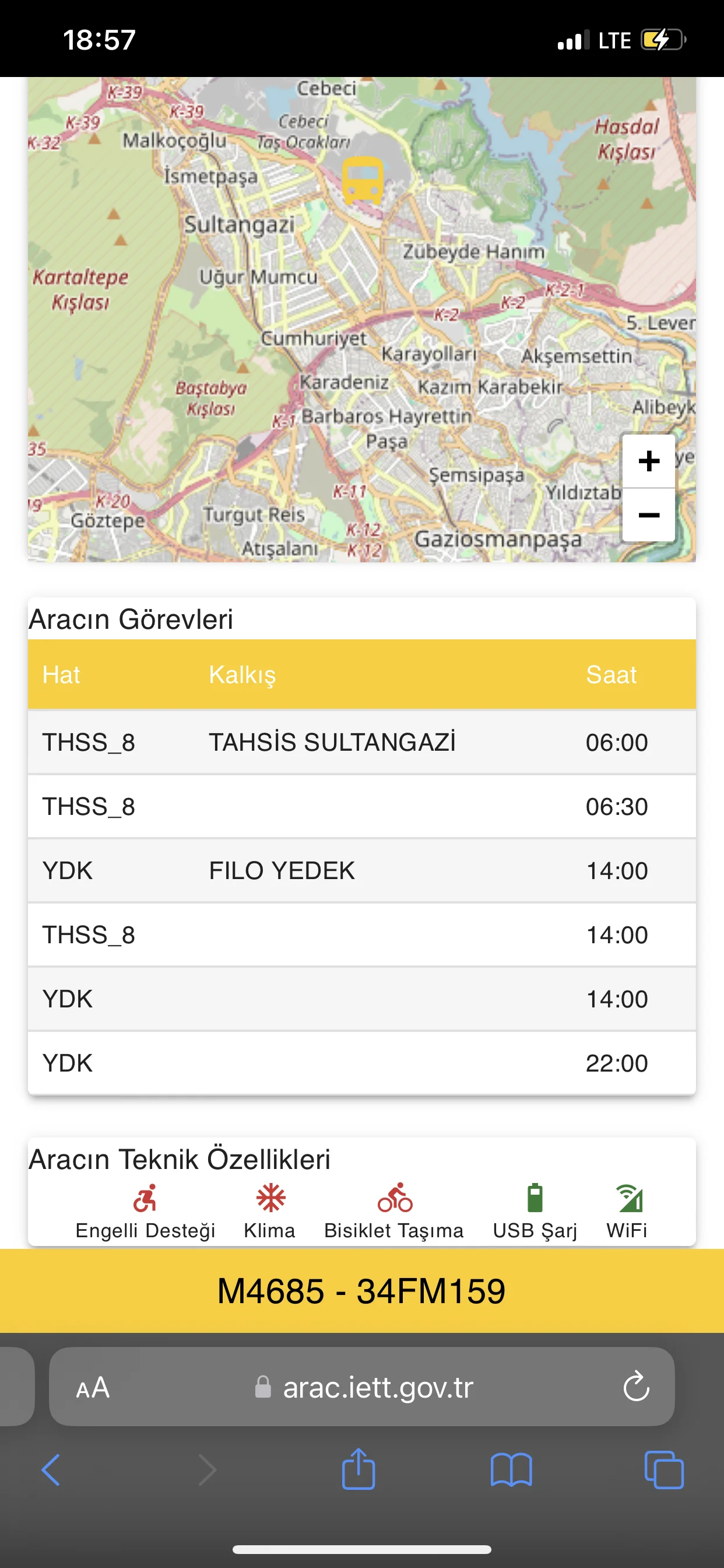
Task: Reload the page in Safari
Action: point(636,1387)
